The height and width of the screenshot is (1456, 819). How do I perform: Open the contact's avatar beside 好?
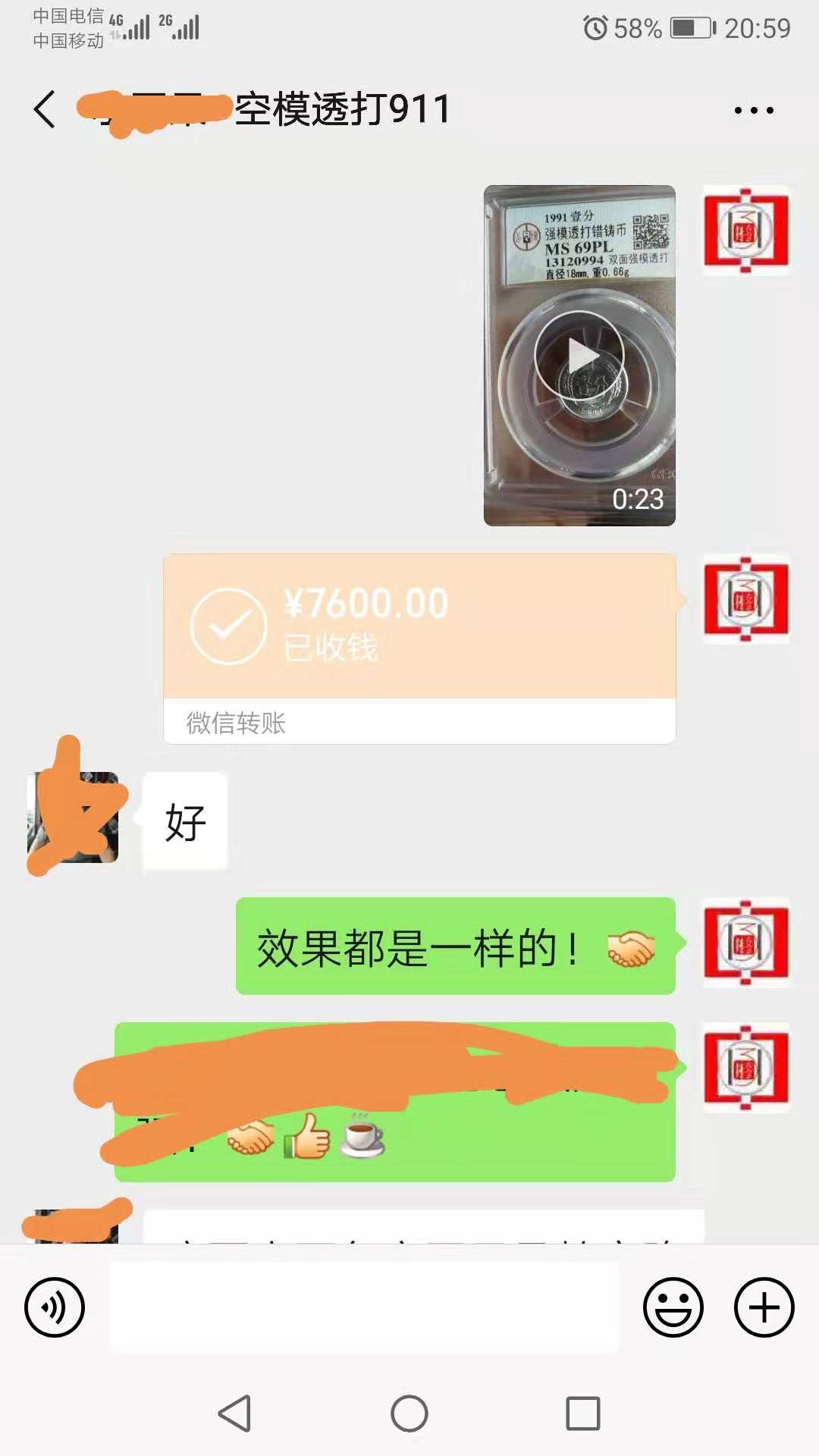73,817
